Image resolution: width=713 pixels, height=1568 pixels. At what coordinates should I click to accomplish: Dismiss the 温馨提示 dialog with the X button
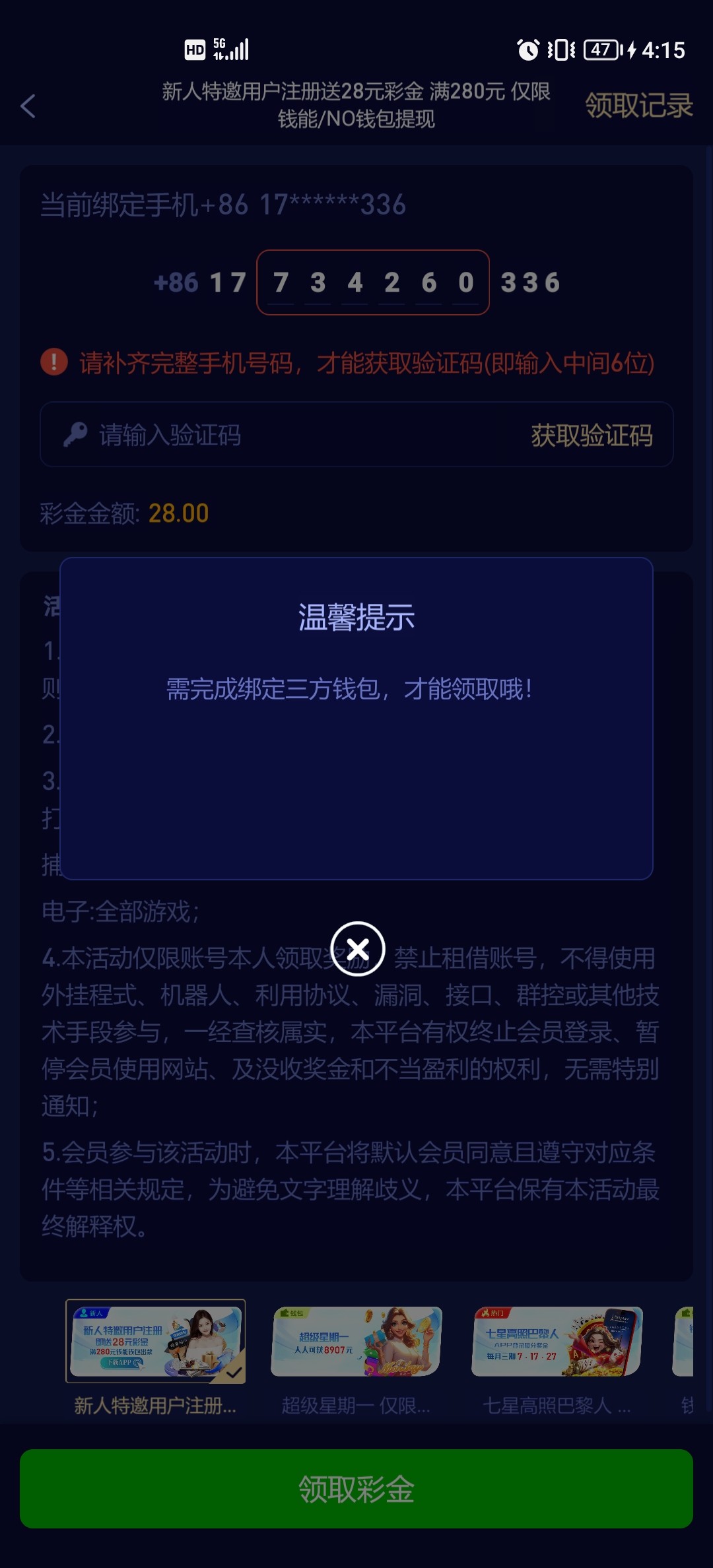coord(357,949)
